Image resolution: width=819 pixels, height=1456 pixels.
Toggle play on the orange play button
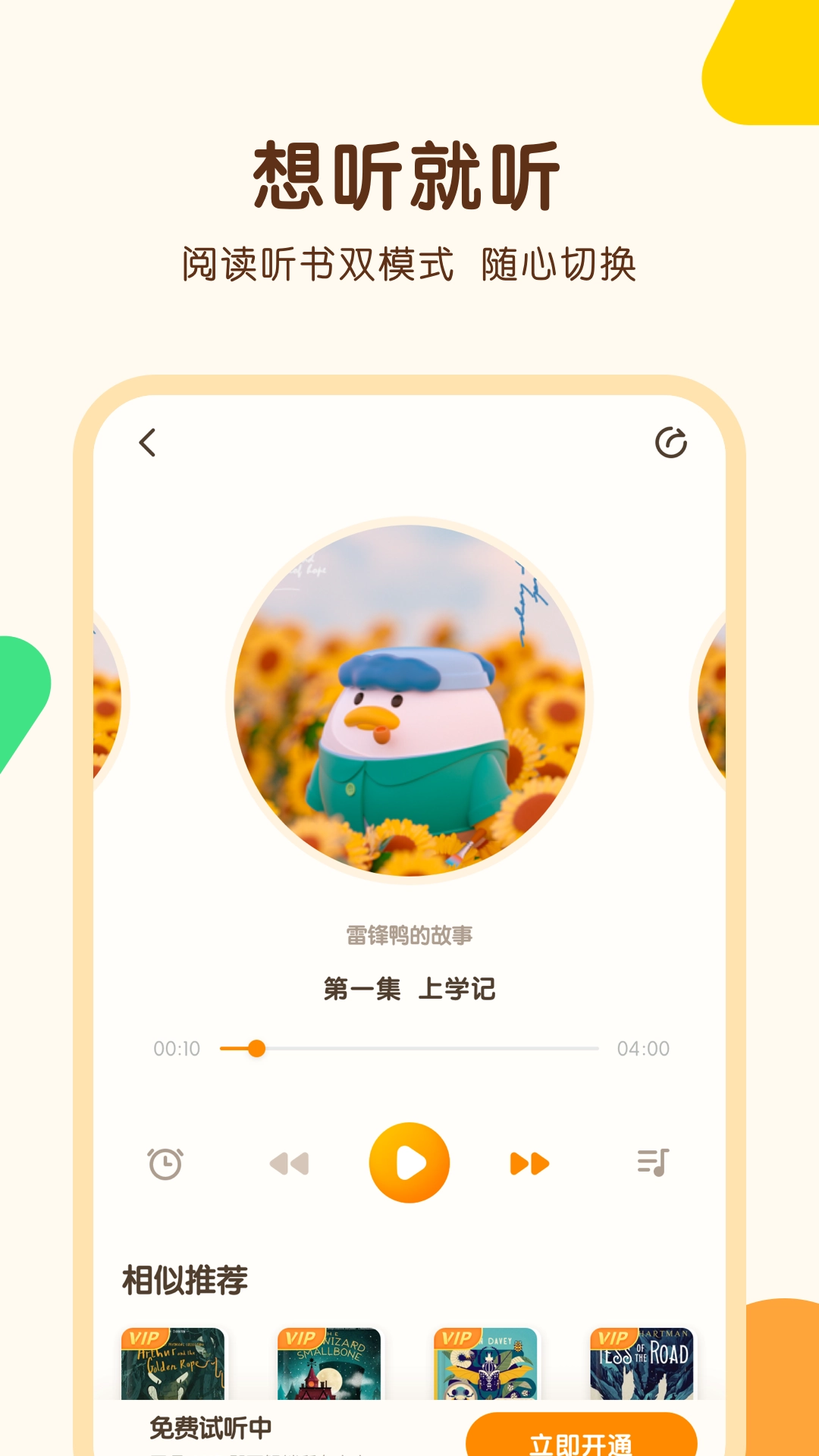[409, 1163]
